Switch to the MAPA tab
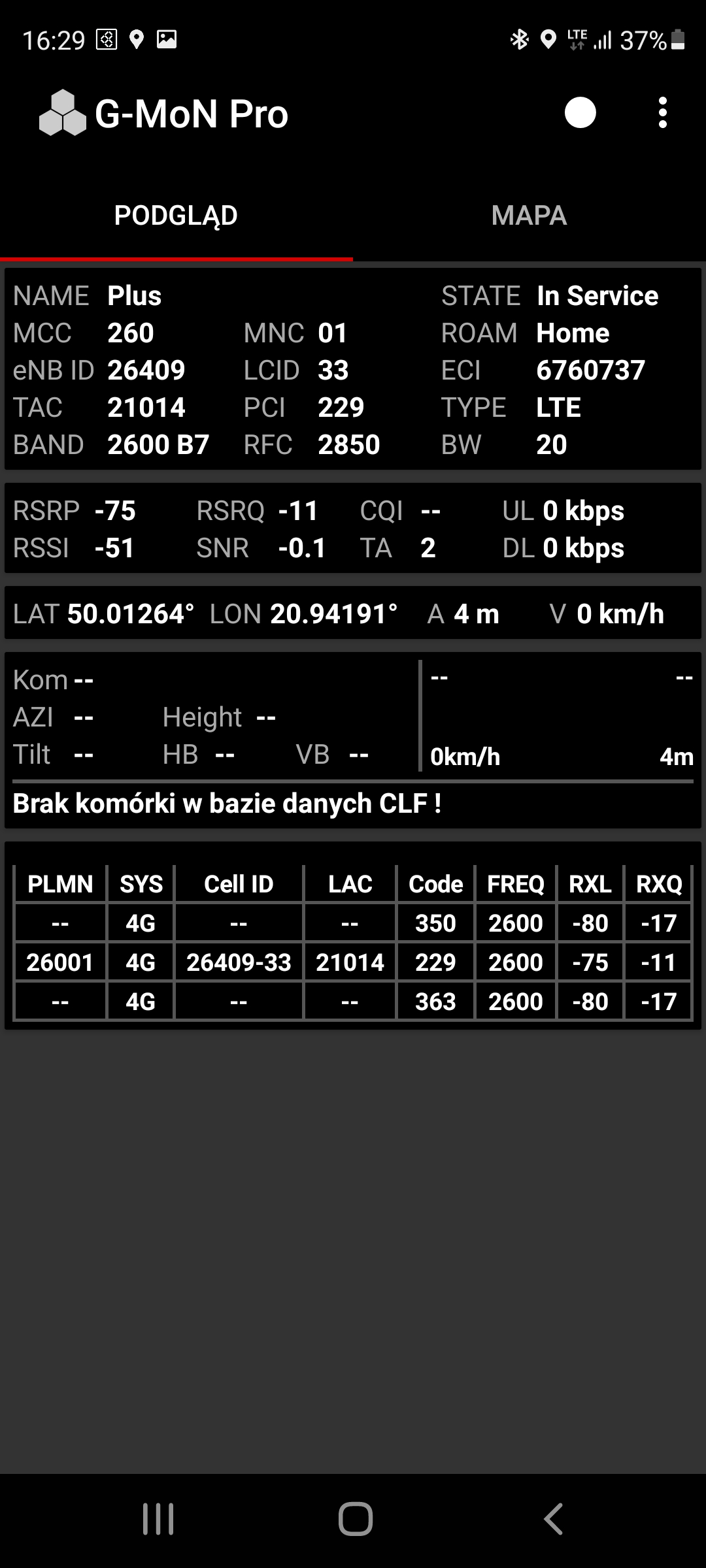706x1568 pixels. click(x=529, y=216)
